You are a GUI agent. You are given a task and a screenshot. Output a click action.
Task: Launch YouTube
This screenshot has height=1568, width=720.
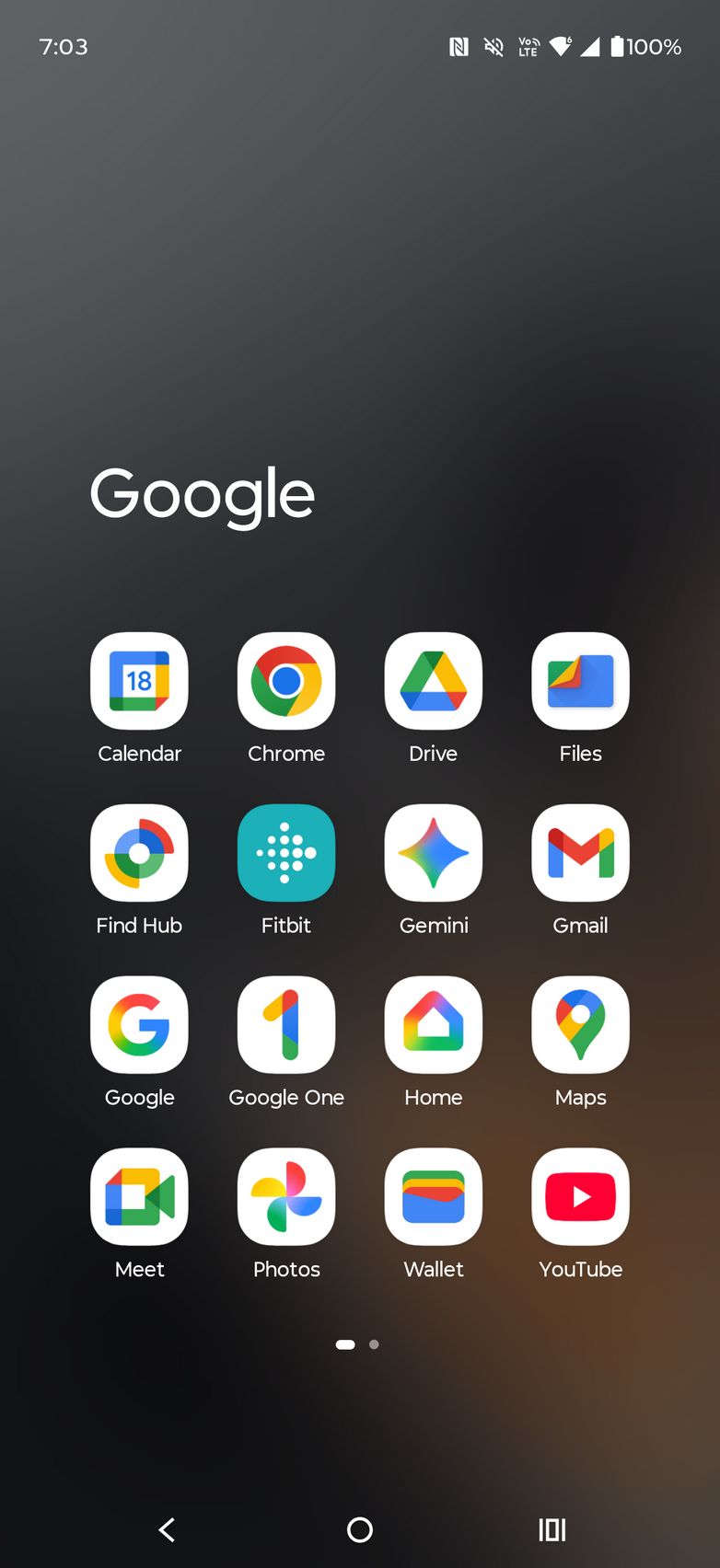[580, 1197]
